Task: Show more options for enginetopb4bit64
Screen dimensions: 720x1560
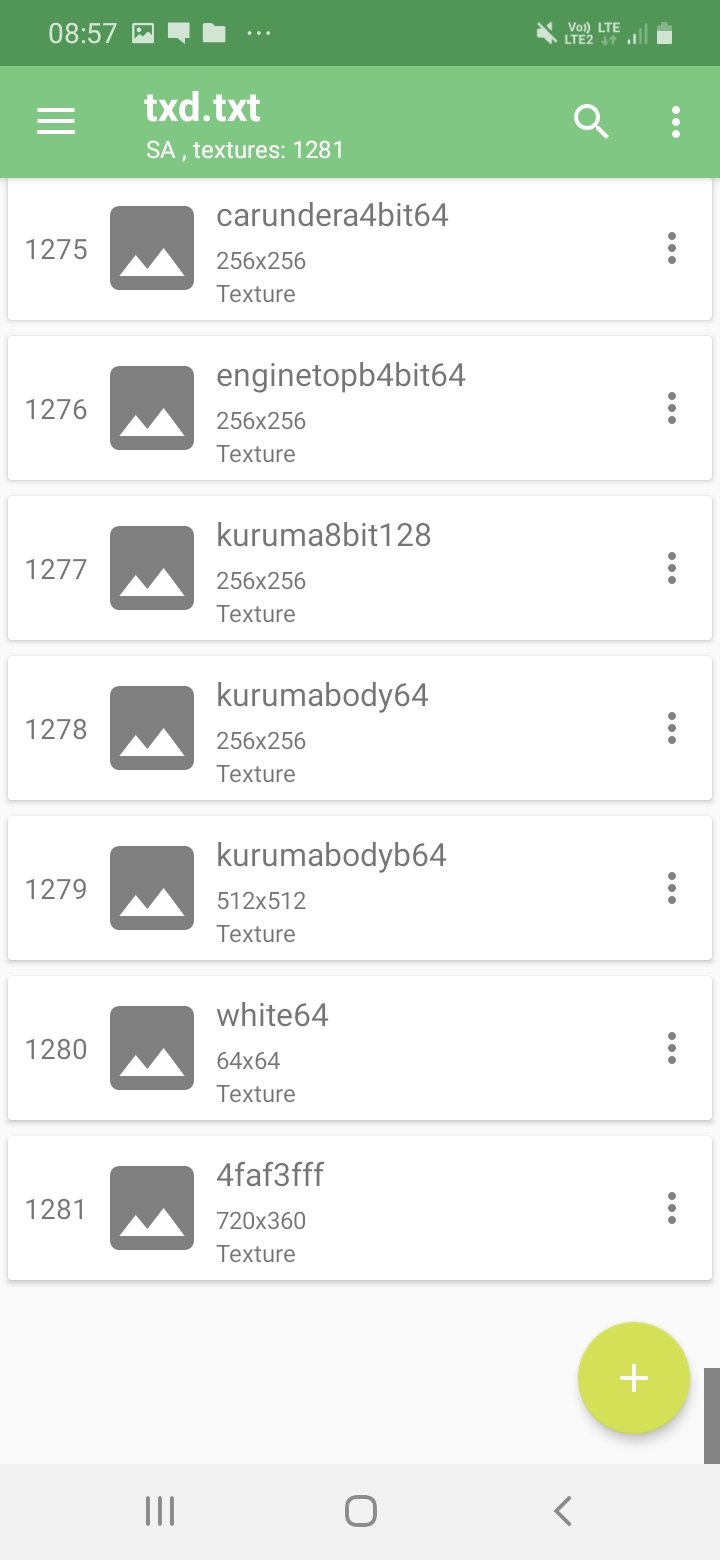Action: point(672,408)
